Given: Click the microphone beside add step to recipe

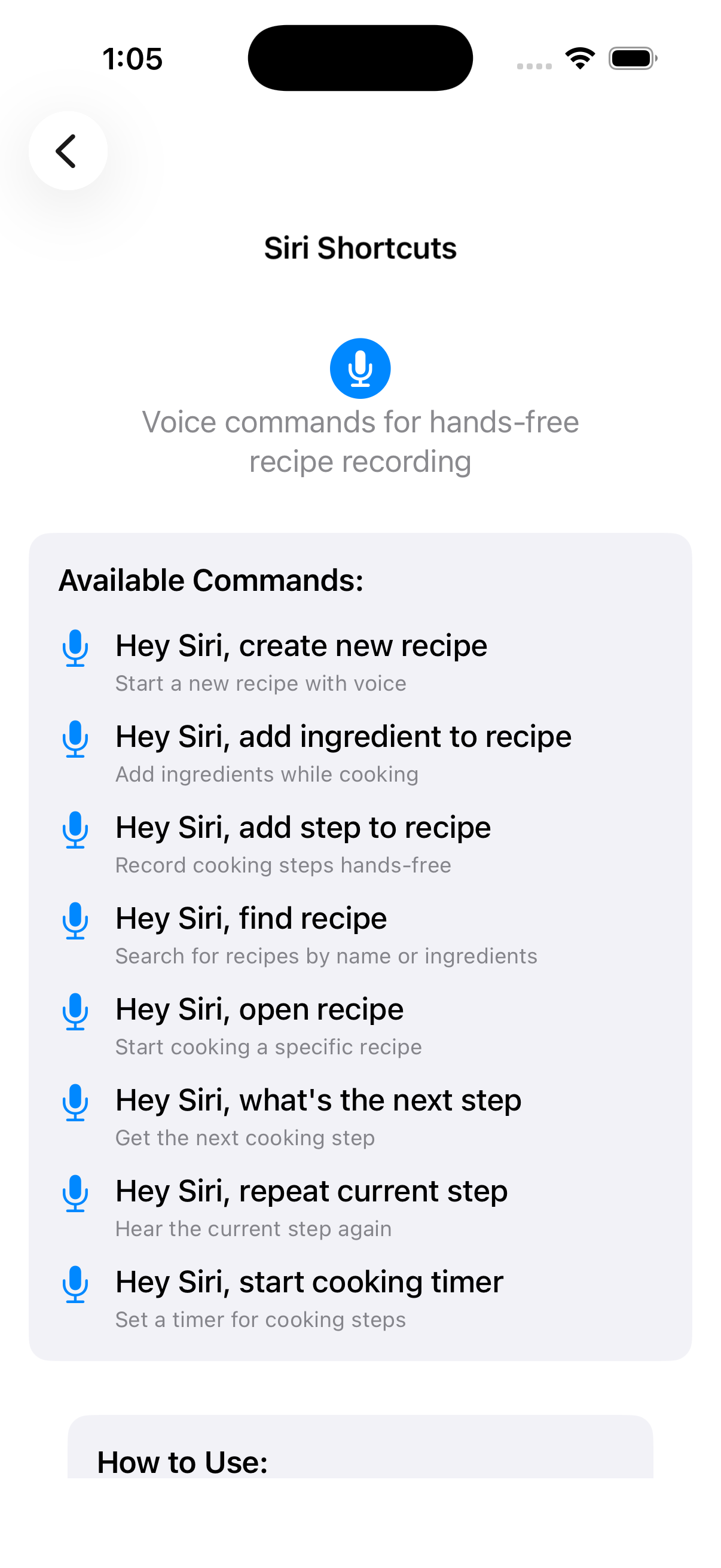Looking at the screenshot, I should tap(75, 830).
